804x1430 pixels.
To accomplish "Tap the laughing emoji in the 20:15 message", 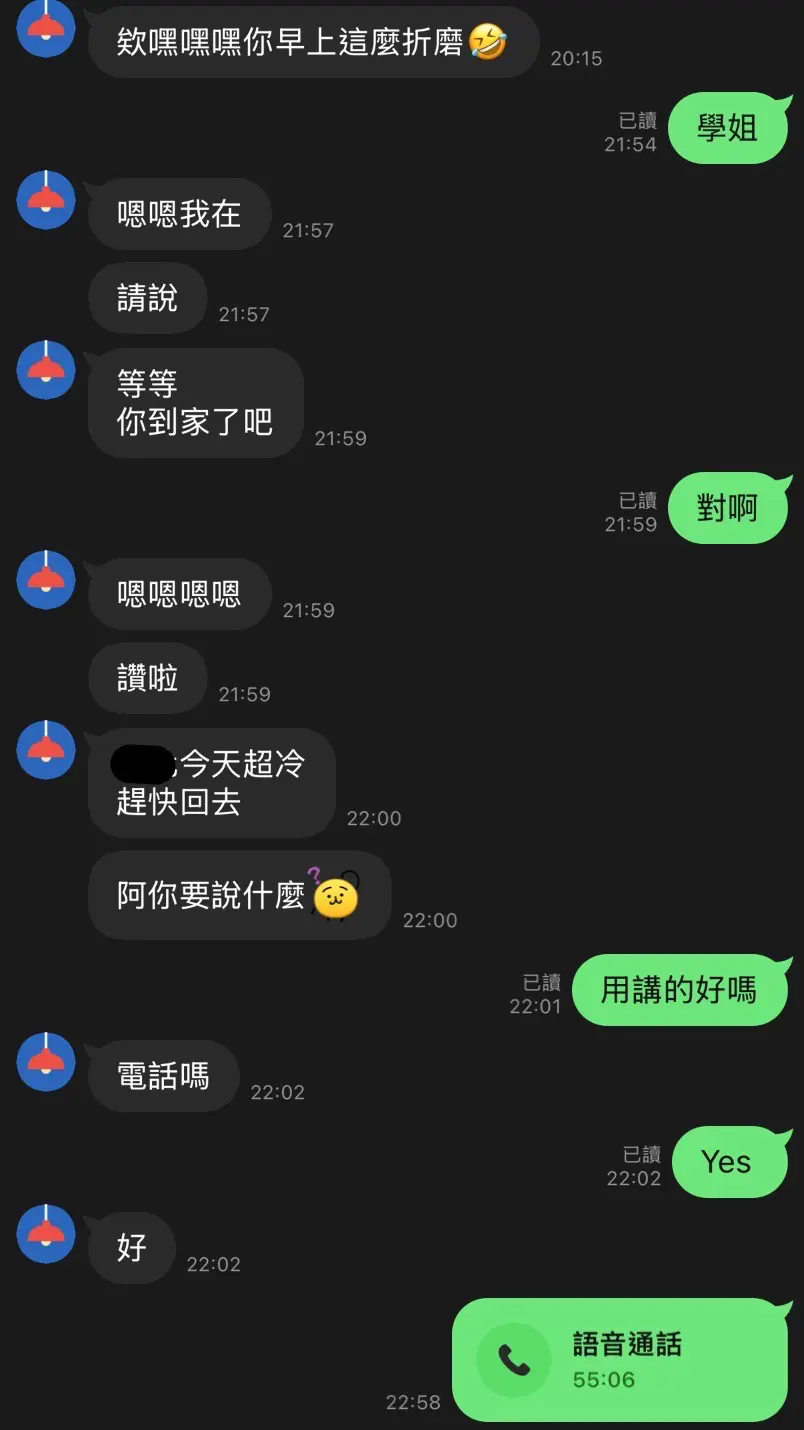I will pyautogui.click(x=486, y=41).
